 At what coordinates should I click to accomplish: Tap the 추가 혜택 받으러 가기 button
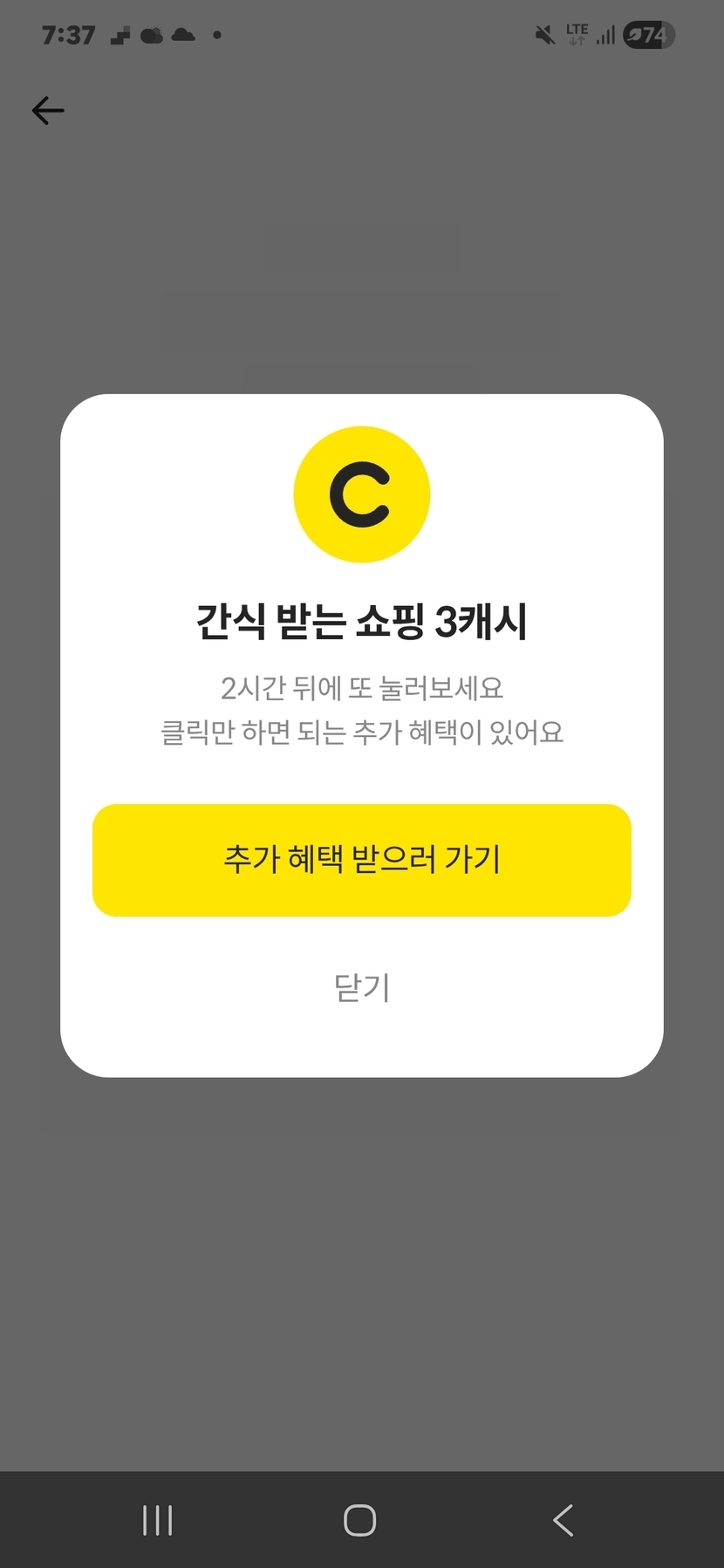361,860
